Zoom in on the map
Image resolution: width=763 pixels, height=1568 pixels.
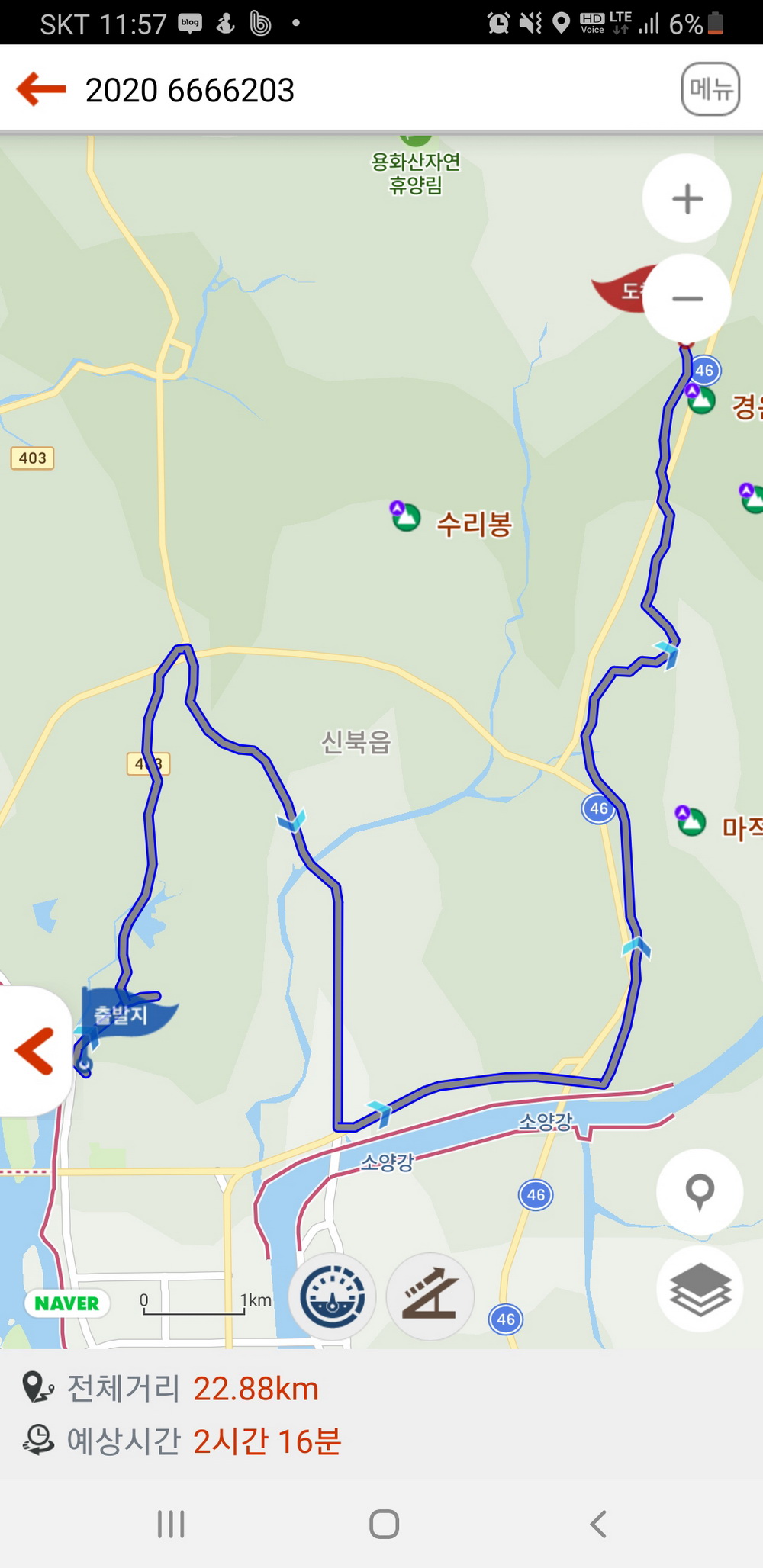(x=687, y=199)
